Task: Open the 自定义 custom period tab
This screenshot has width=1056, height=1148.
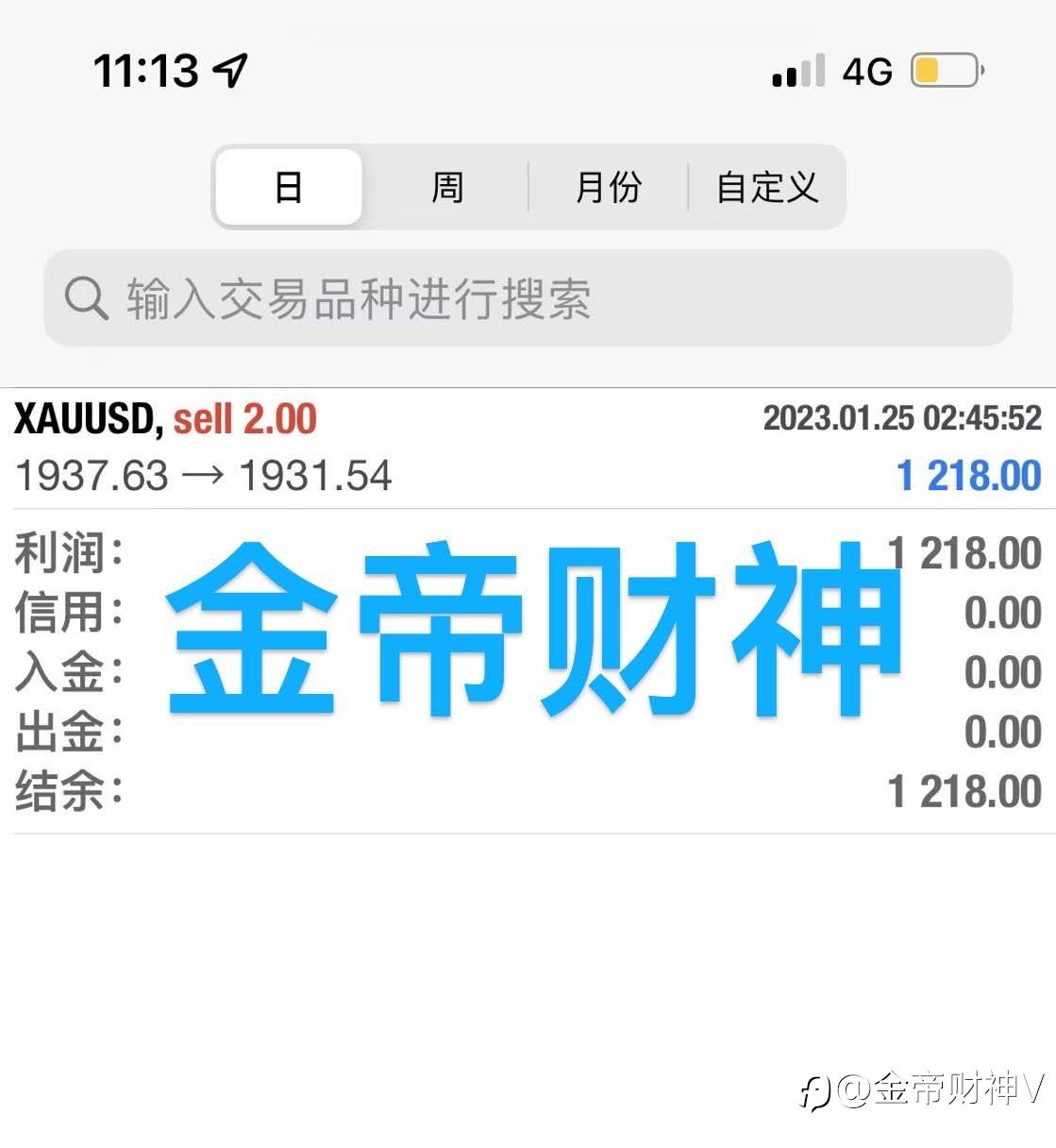Action: pyautogui.click(x=766, y=187)
